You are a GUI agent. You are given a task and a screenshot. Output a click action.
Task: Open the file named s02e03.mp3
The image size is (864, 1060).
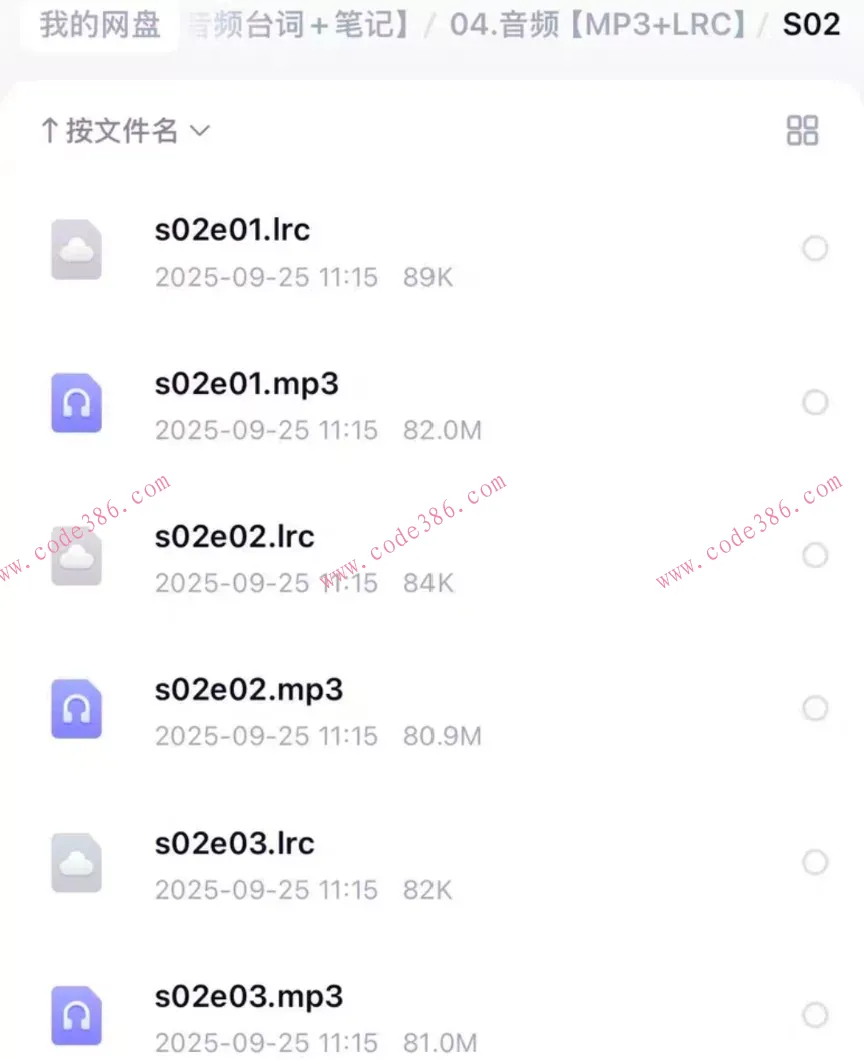(248, 996)
